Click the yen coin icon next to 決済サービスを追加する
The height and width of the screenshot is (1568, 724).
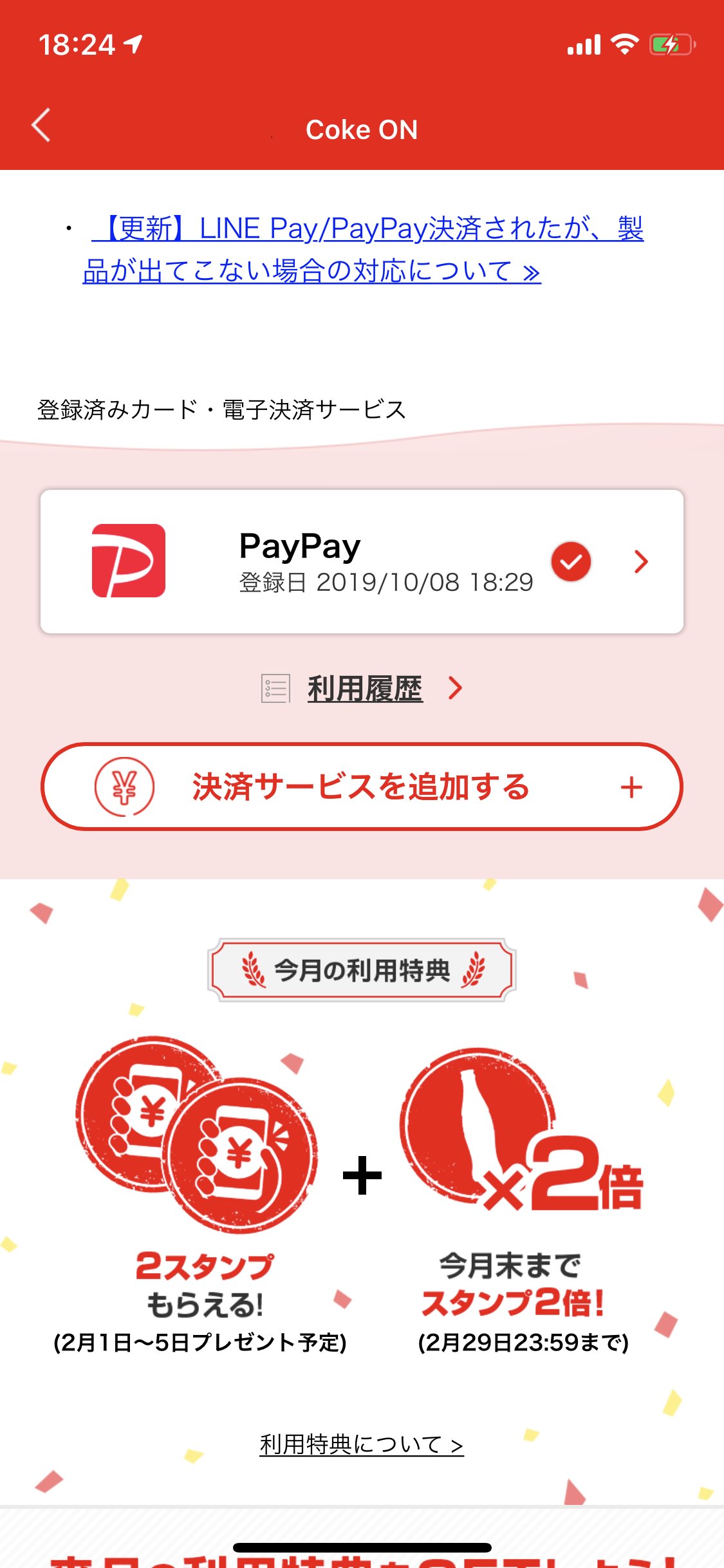click(124, 787)
